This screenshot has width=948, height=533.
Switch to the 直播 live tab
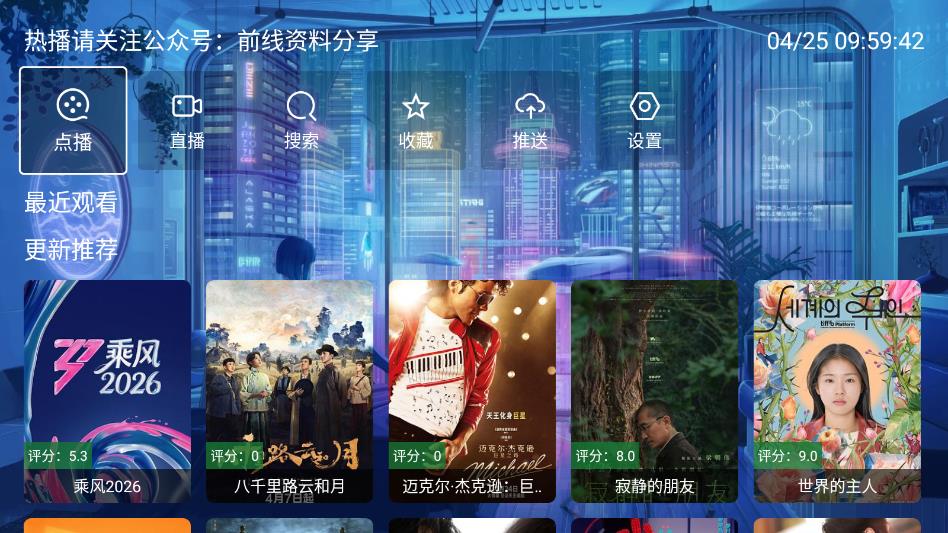click(187, 120)
